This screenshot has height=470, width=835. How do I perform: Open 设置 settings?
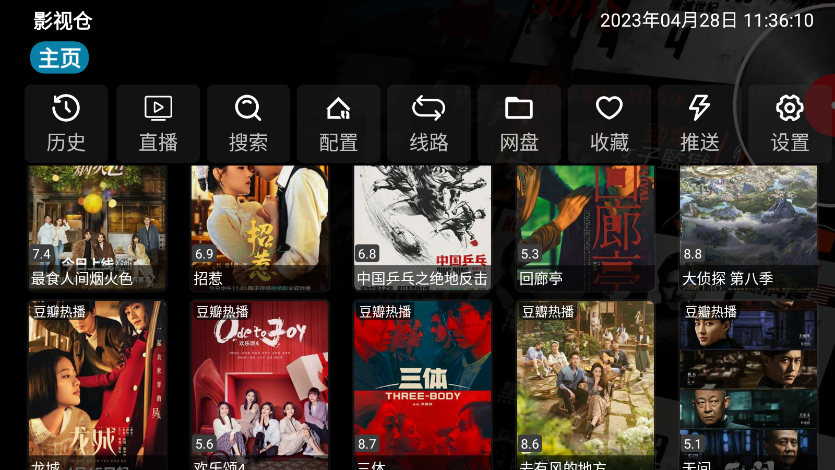790,123
